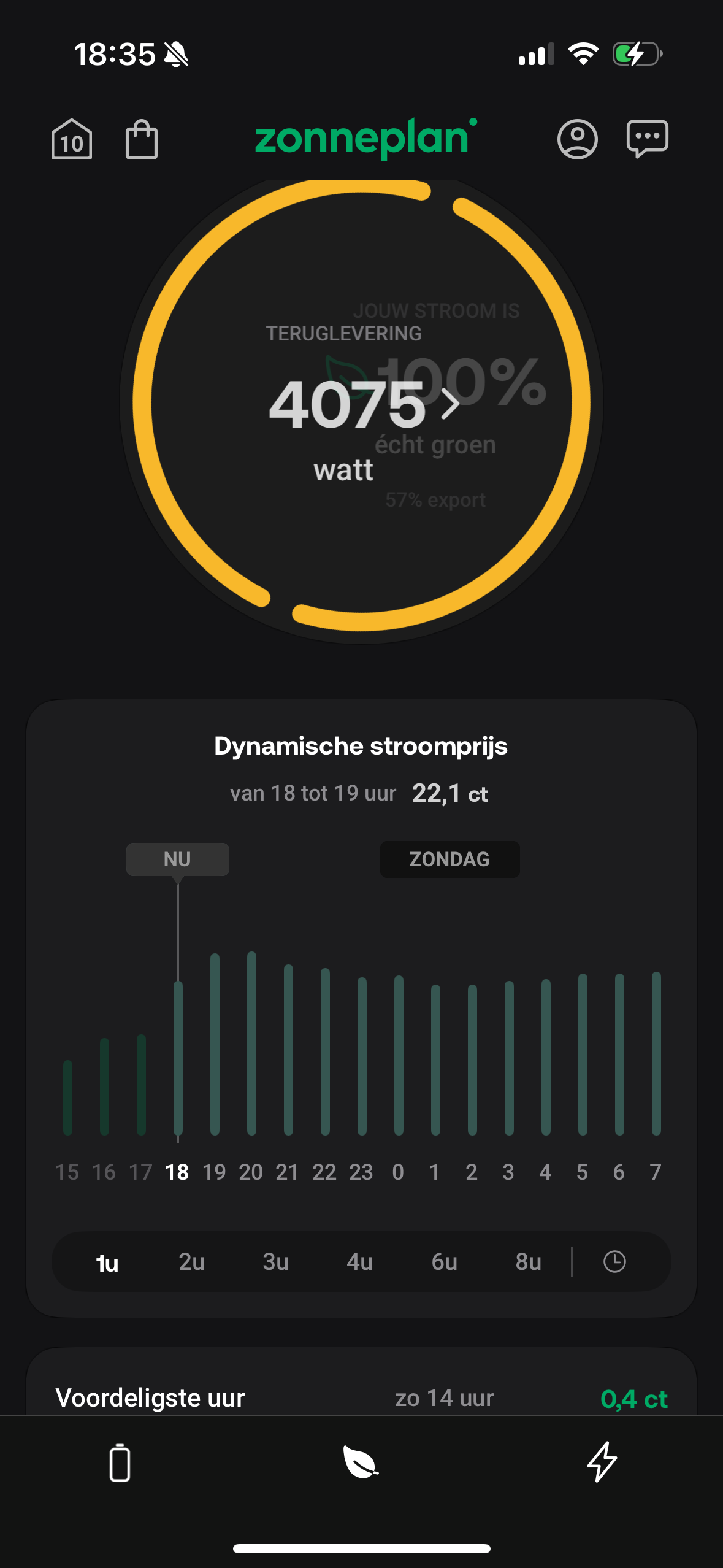The image size is (723, 1568).
Task: Open the chat support icon
Action: click(647, 138)
